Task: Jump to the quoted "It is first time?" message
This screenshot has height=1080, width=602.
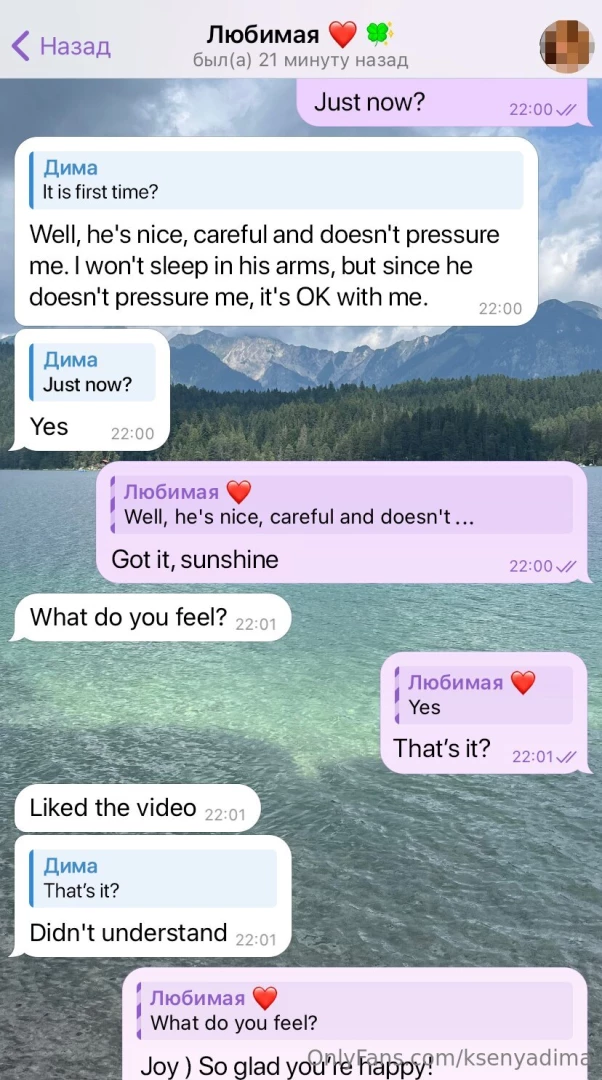Action: click(x=276, y=180)
